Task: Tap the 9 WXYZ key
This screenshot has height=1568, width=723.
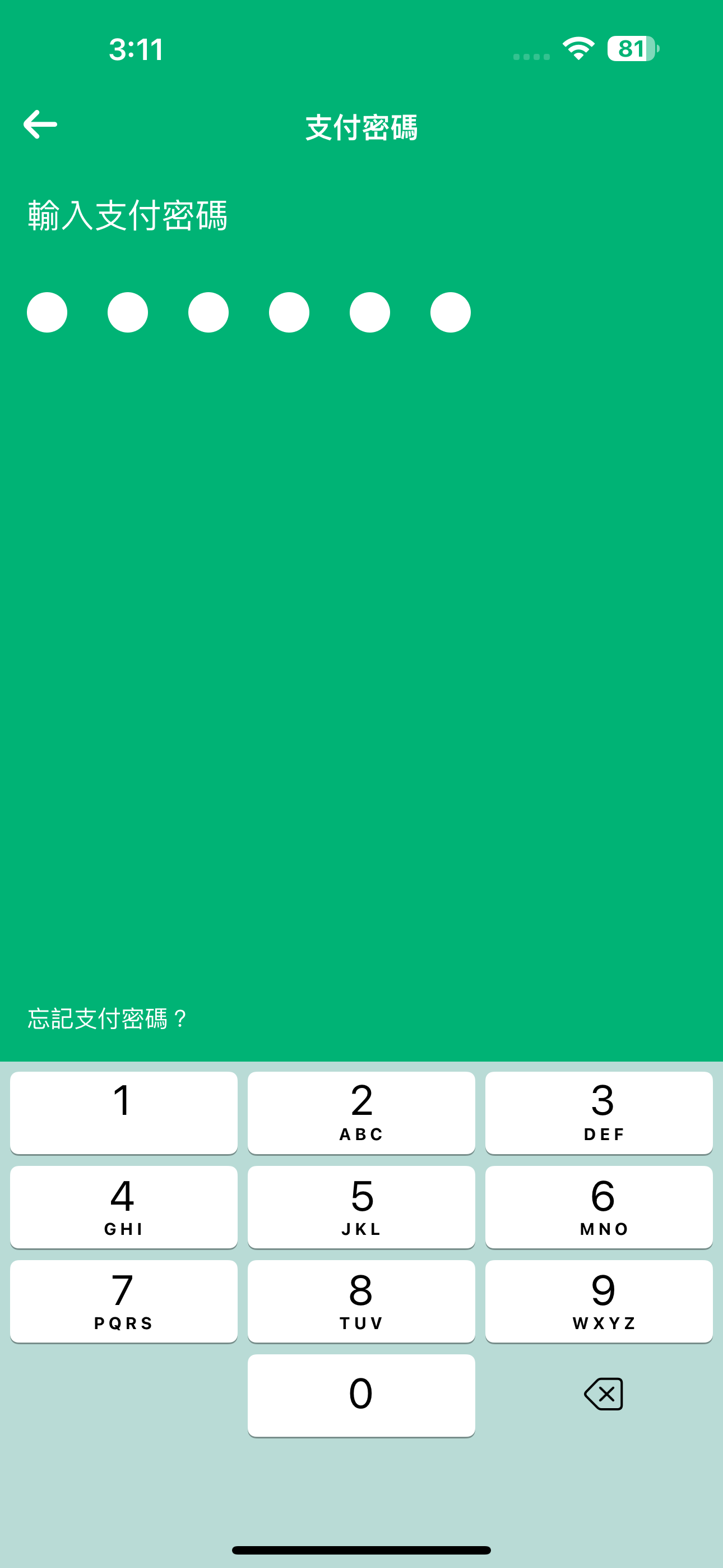Action: (598, 1301)
